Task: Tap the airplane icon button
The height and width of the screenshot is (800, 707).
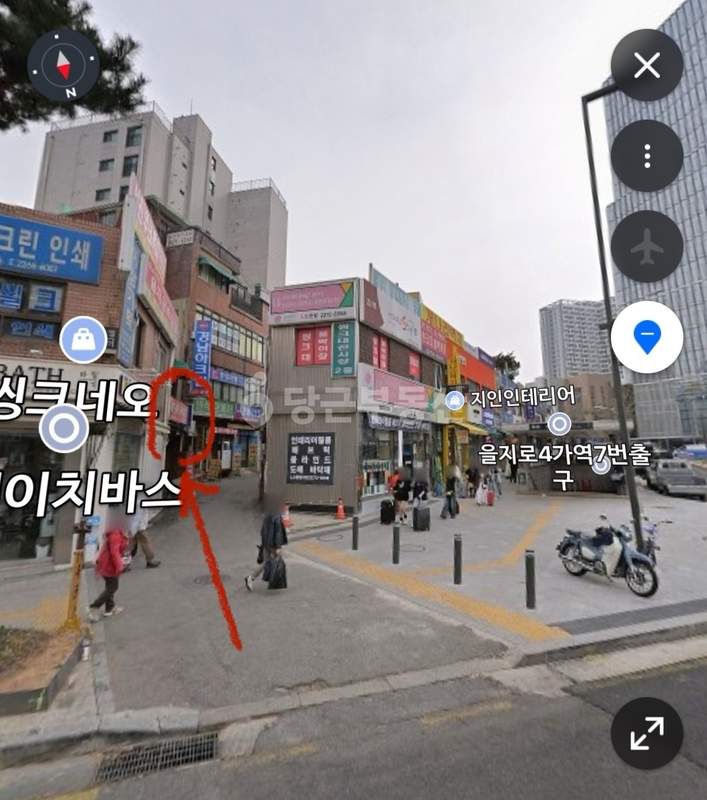Action: 647,246
